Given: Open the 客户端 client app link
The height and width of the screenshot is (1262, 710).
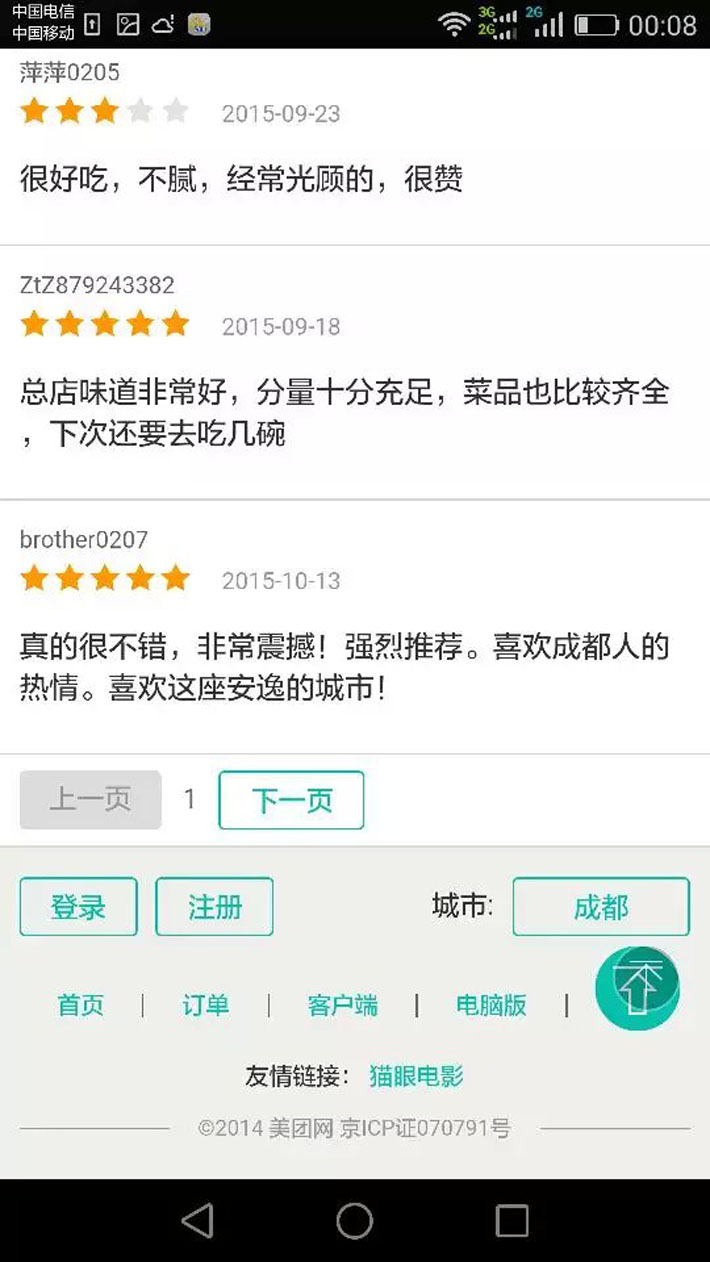Looking at the screenshot, I should [342, 1005].
